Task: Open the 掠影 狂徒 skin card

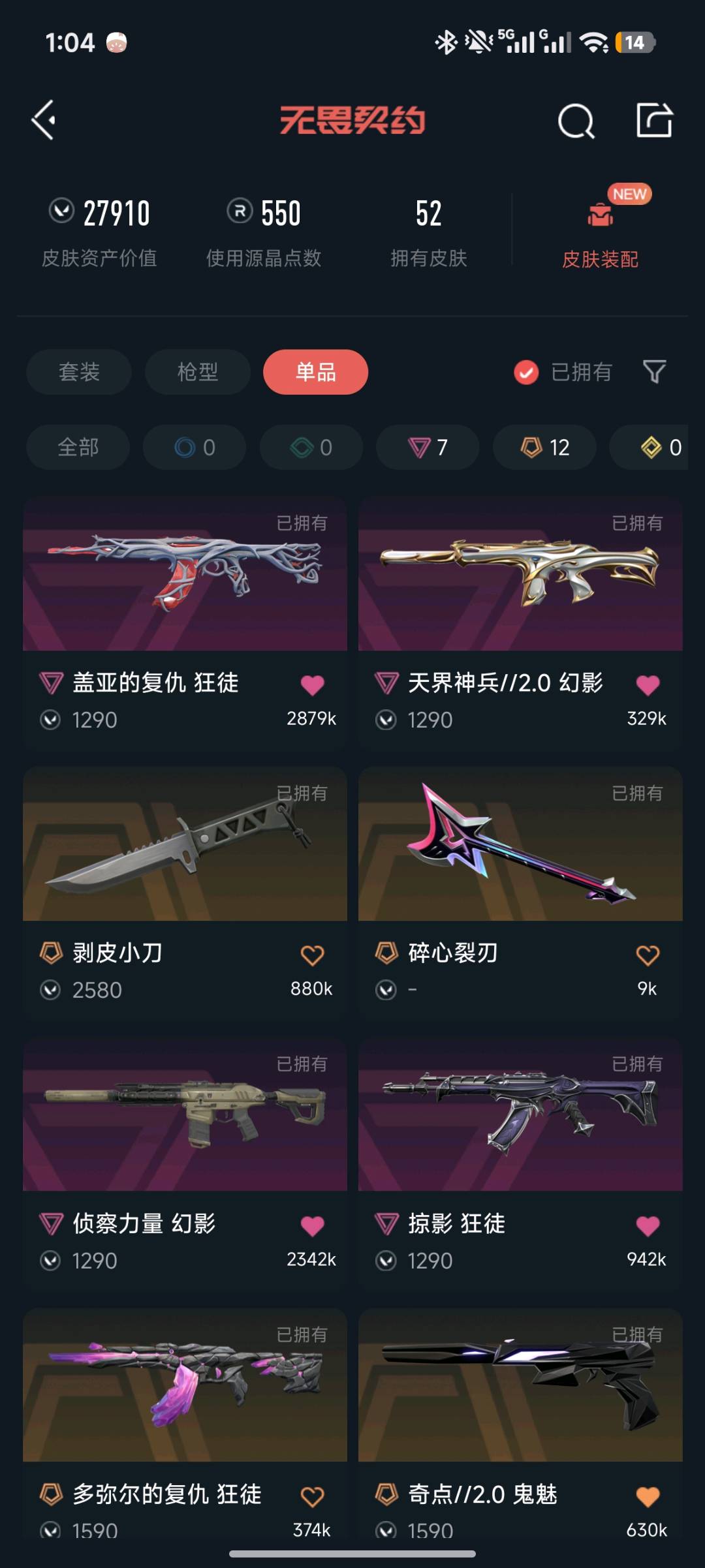Action: [520, 1115]
